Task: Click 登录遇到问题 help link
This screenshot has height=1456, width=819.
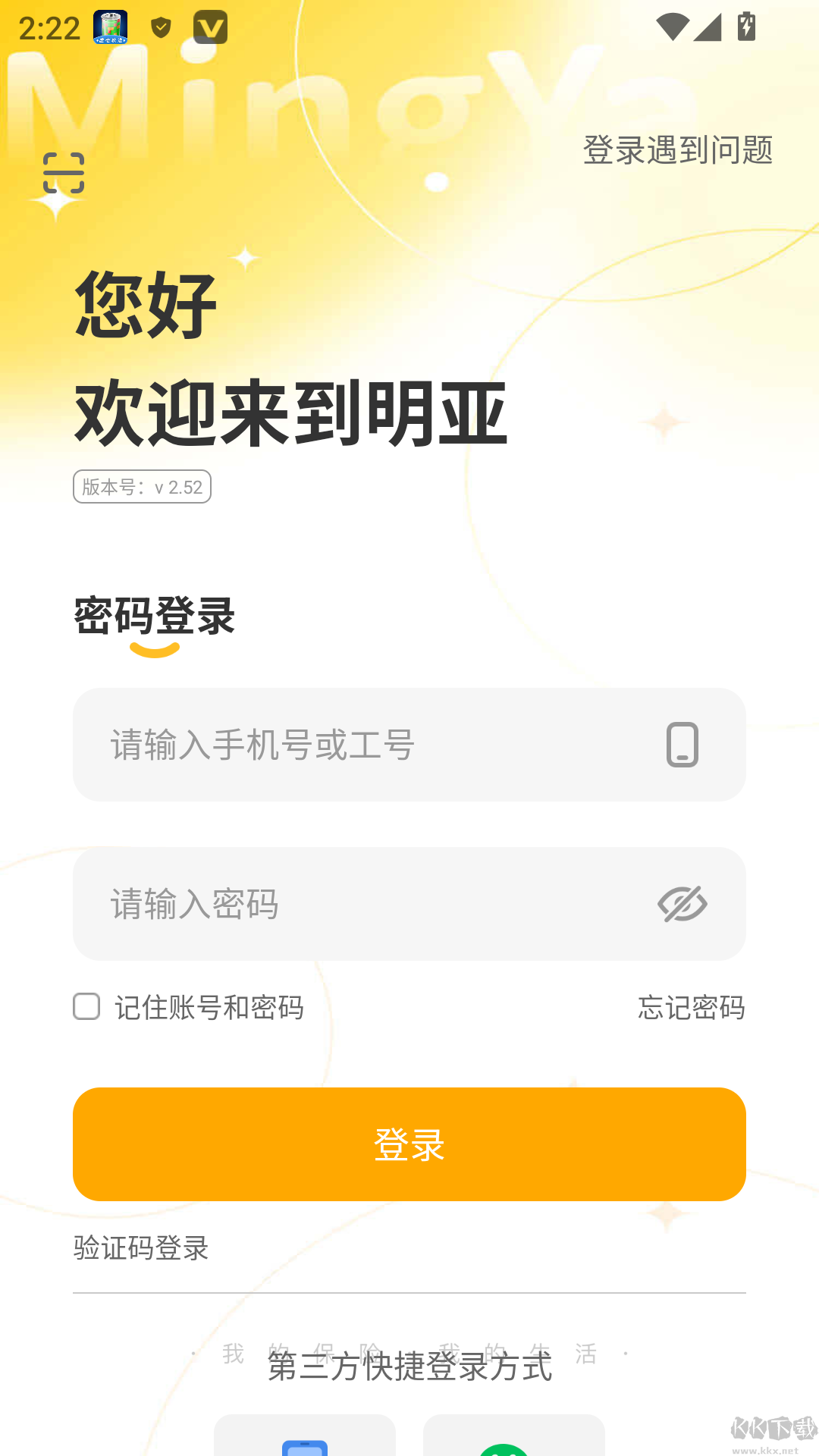Action: (677, 151)
